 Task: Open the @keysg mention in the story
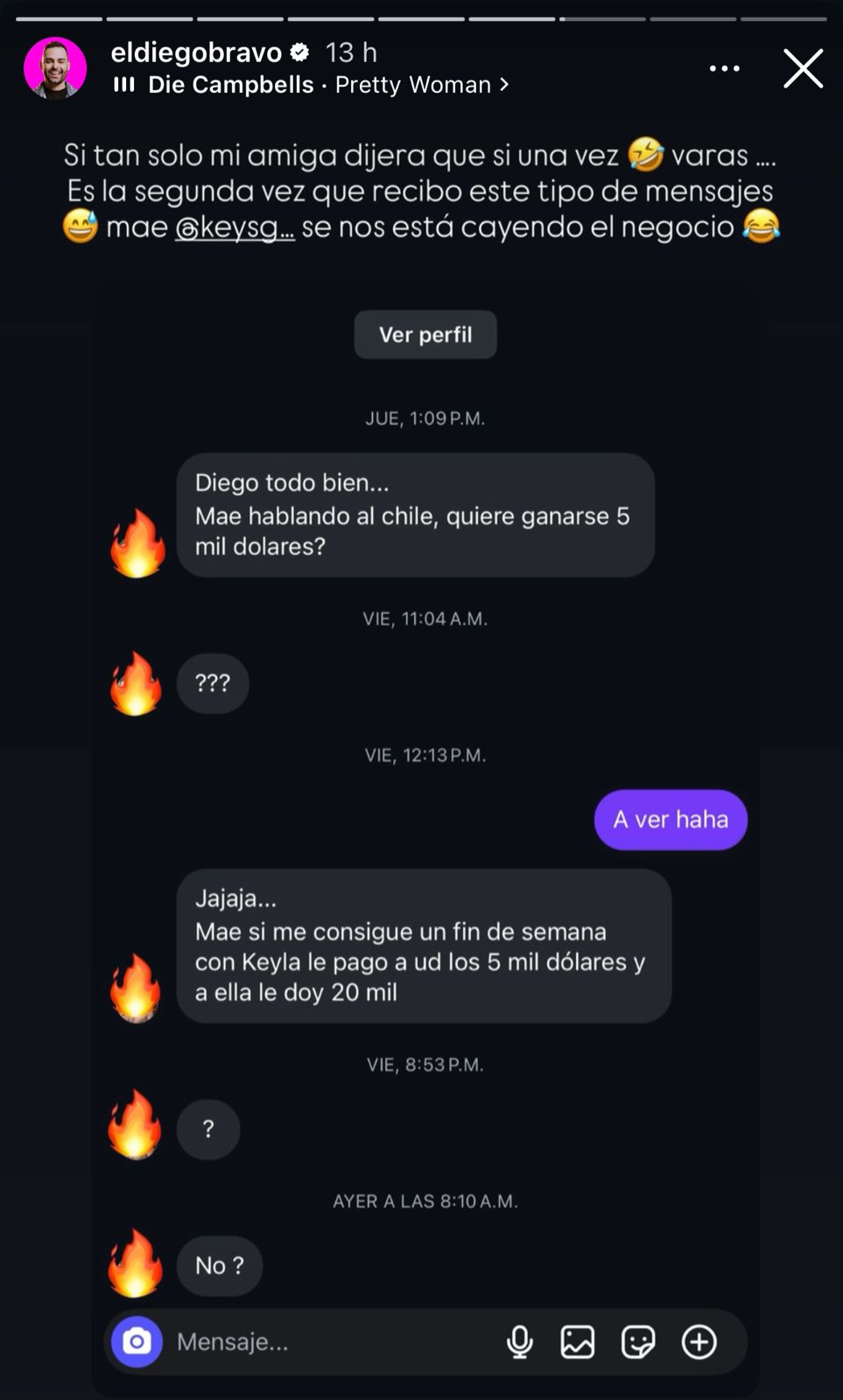(x=235, y=227)
